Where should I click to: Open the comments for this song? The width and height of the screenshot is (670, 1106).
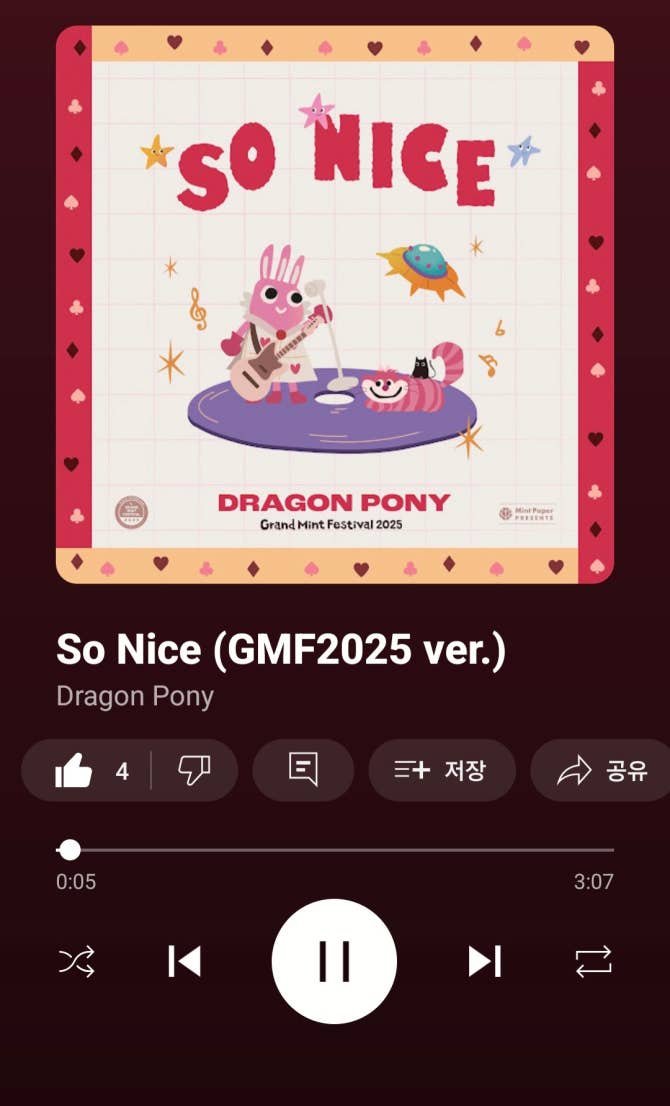[303, 770]
